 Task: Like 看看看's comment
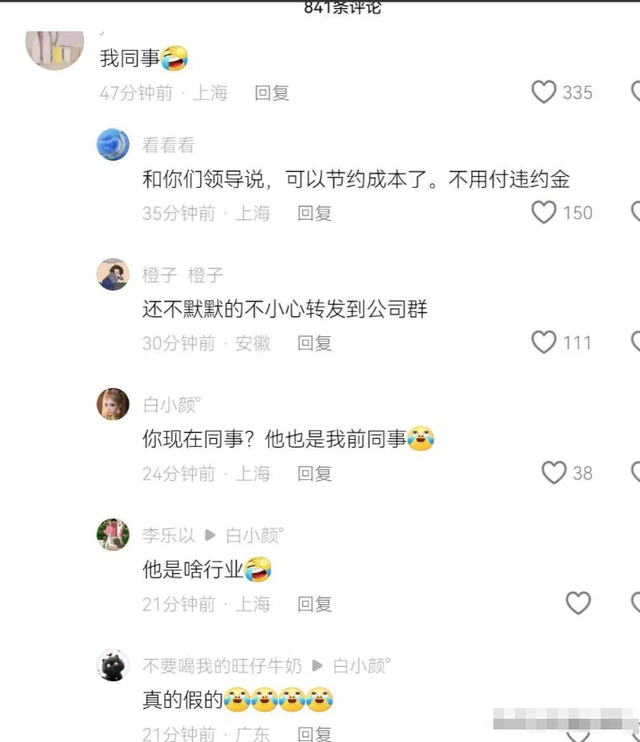[544, 212]
